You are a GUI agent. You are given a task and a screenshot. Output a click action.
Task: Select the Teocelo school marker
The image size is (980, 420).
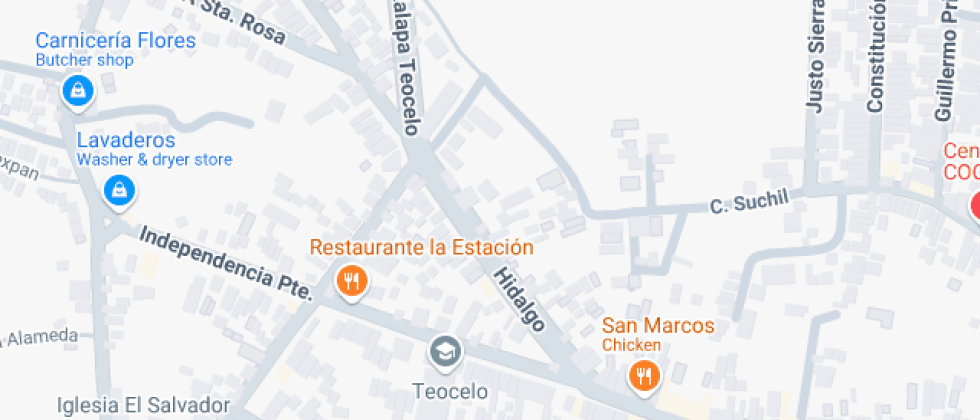(445, 352)
